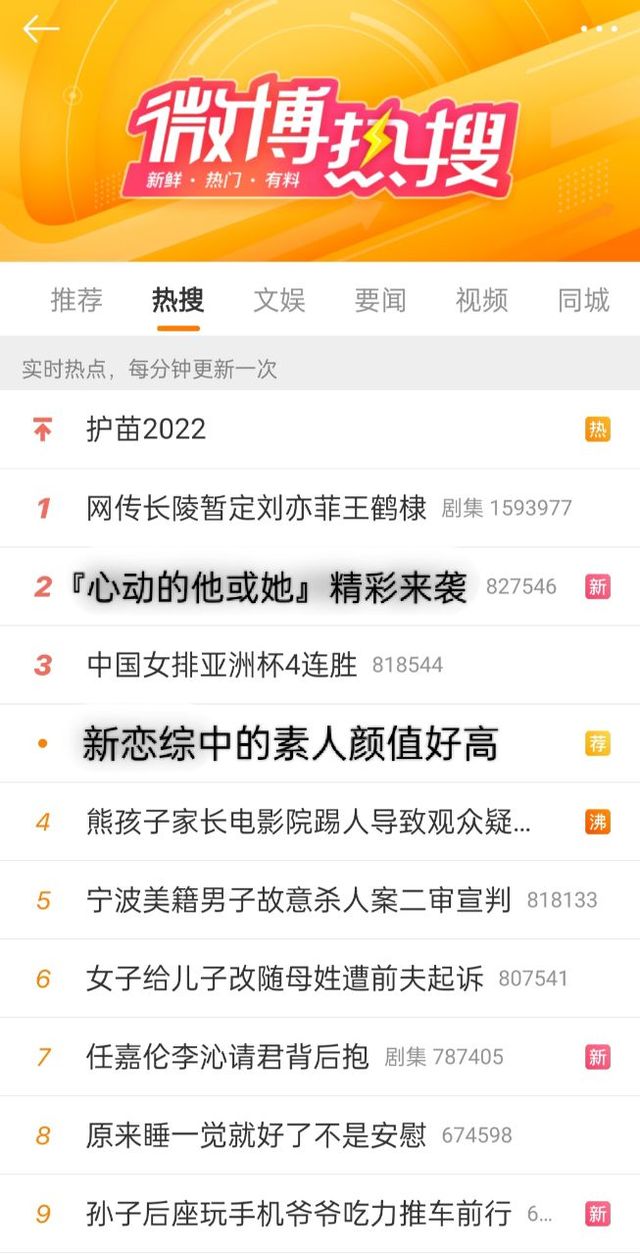640x1255 pixels.
Task: Open topic 任嘉伦李沁请君背后抱
Action: click(320, 1057)
